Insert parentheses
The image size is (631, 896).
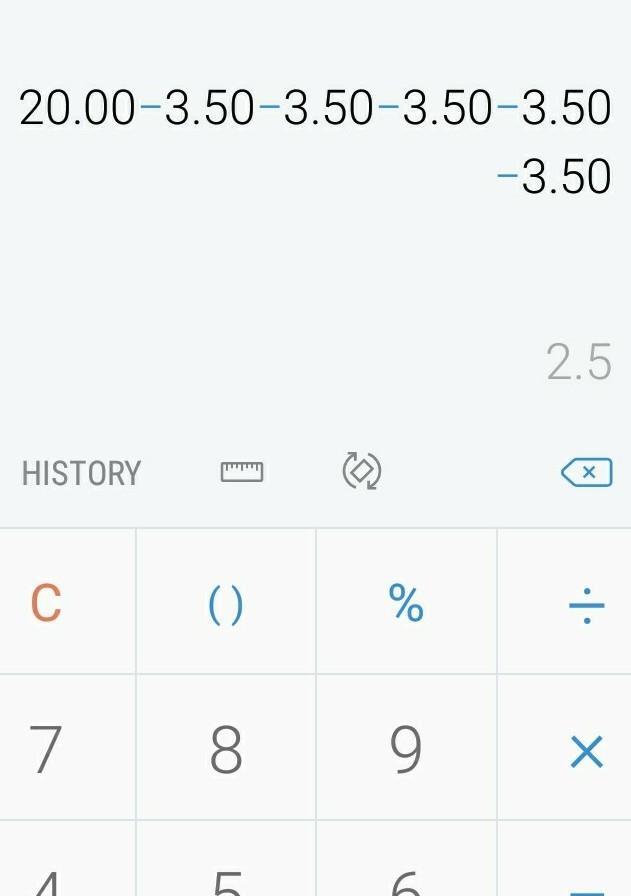point(226,604)
